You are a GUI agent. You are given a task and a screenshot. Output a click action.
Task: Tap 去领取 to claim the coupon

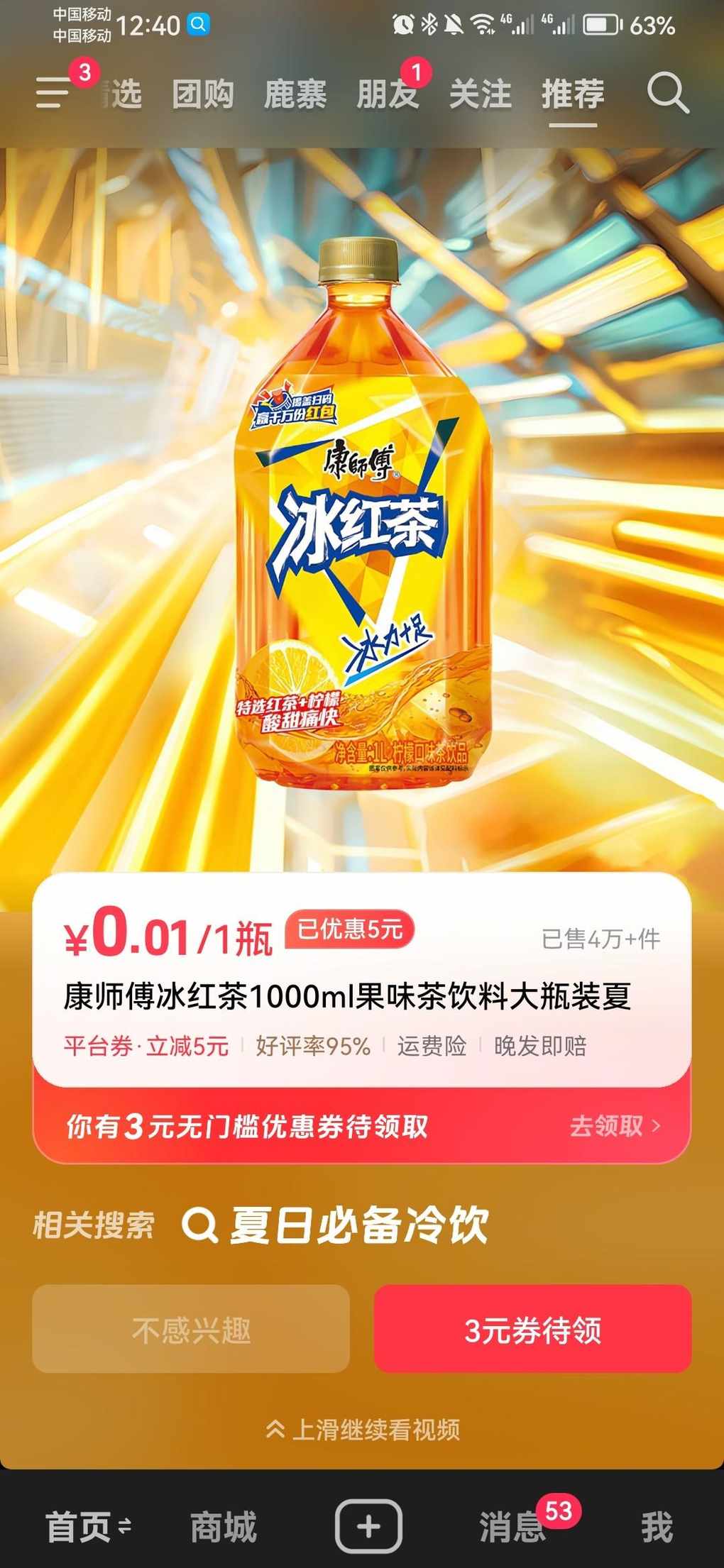pyautogui.click(x=615, y=1126)
